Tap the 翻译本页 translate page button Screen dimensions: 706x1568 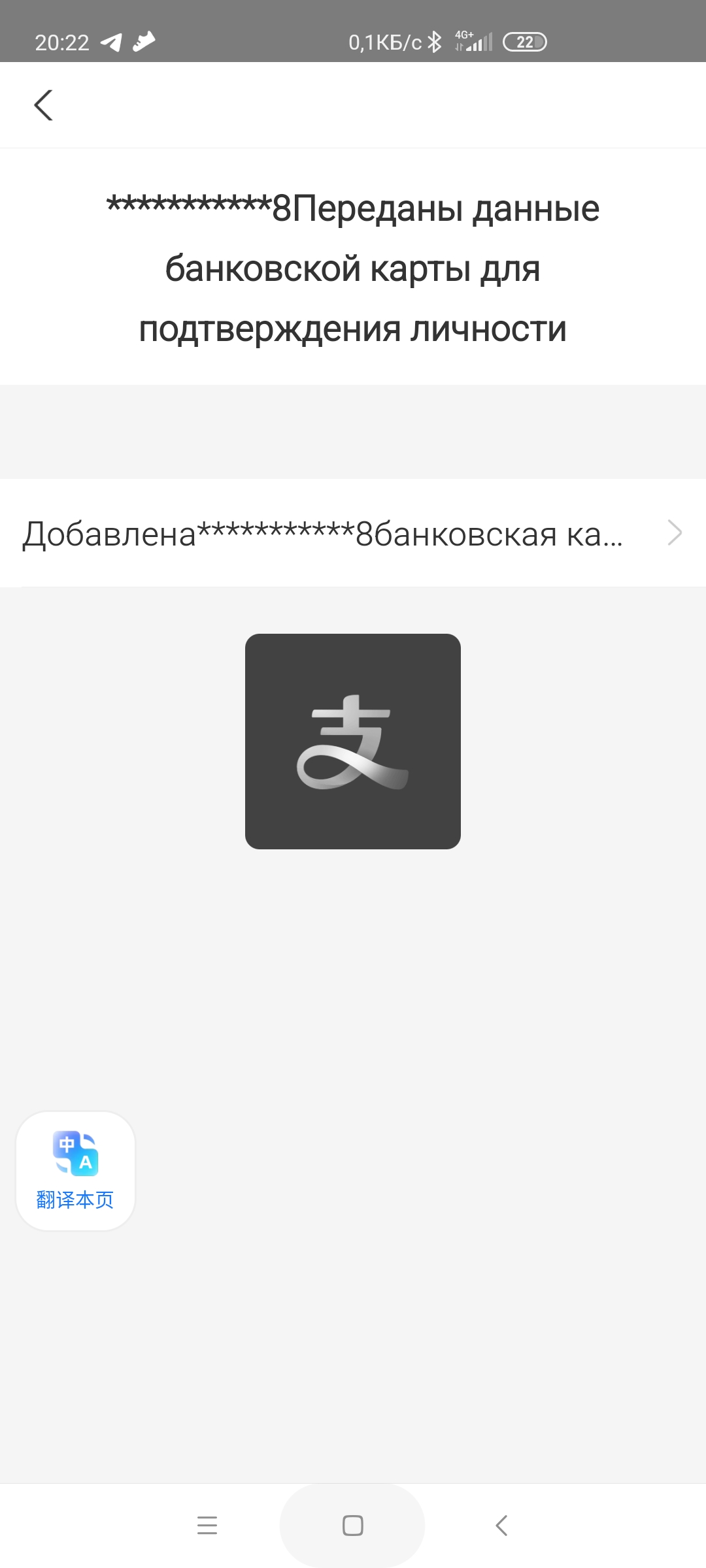[75, 1171]
